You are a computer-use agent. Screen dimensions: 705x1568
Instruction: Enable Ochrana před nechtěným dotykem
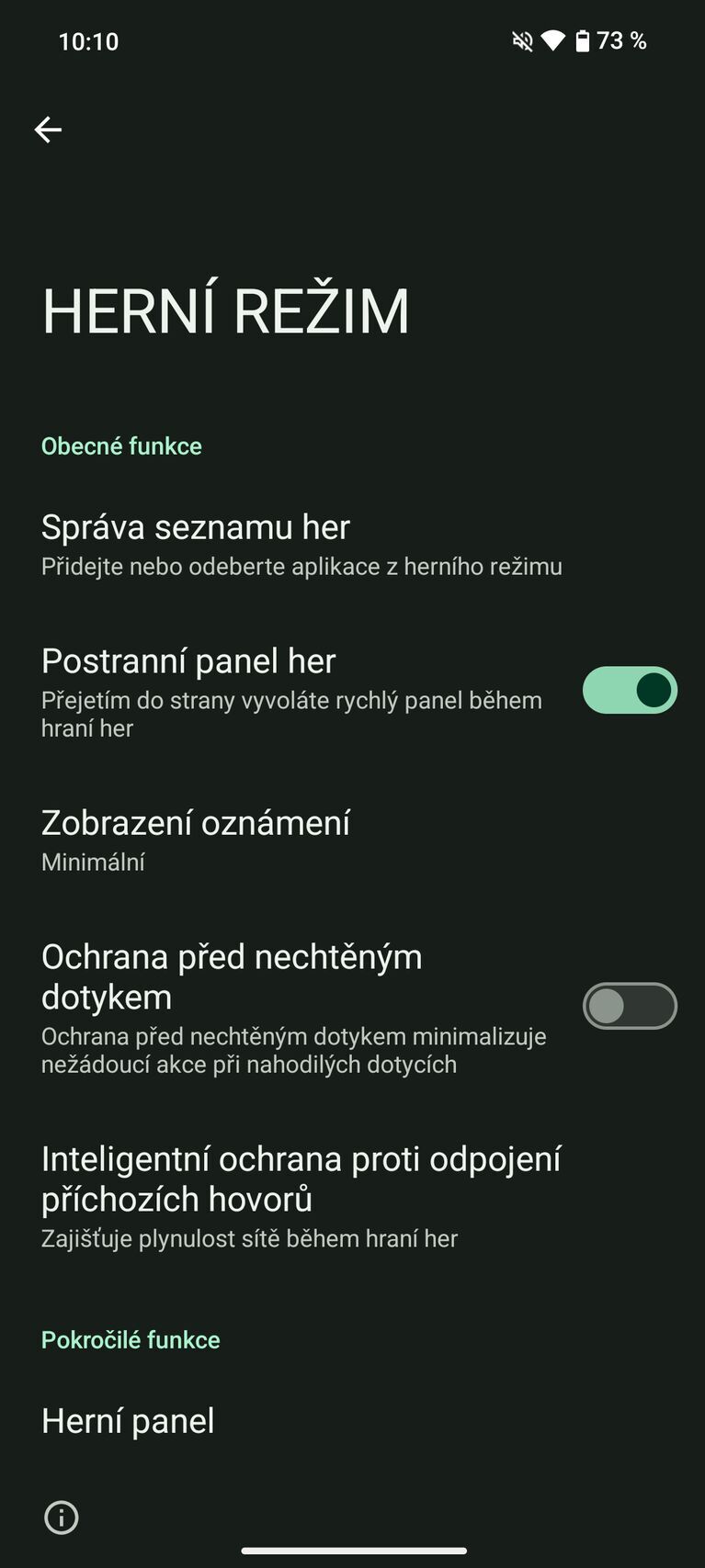630,1006
